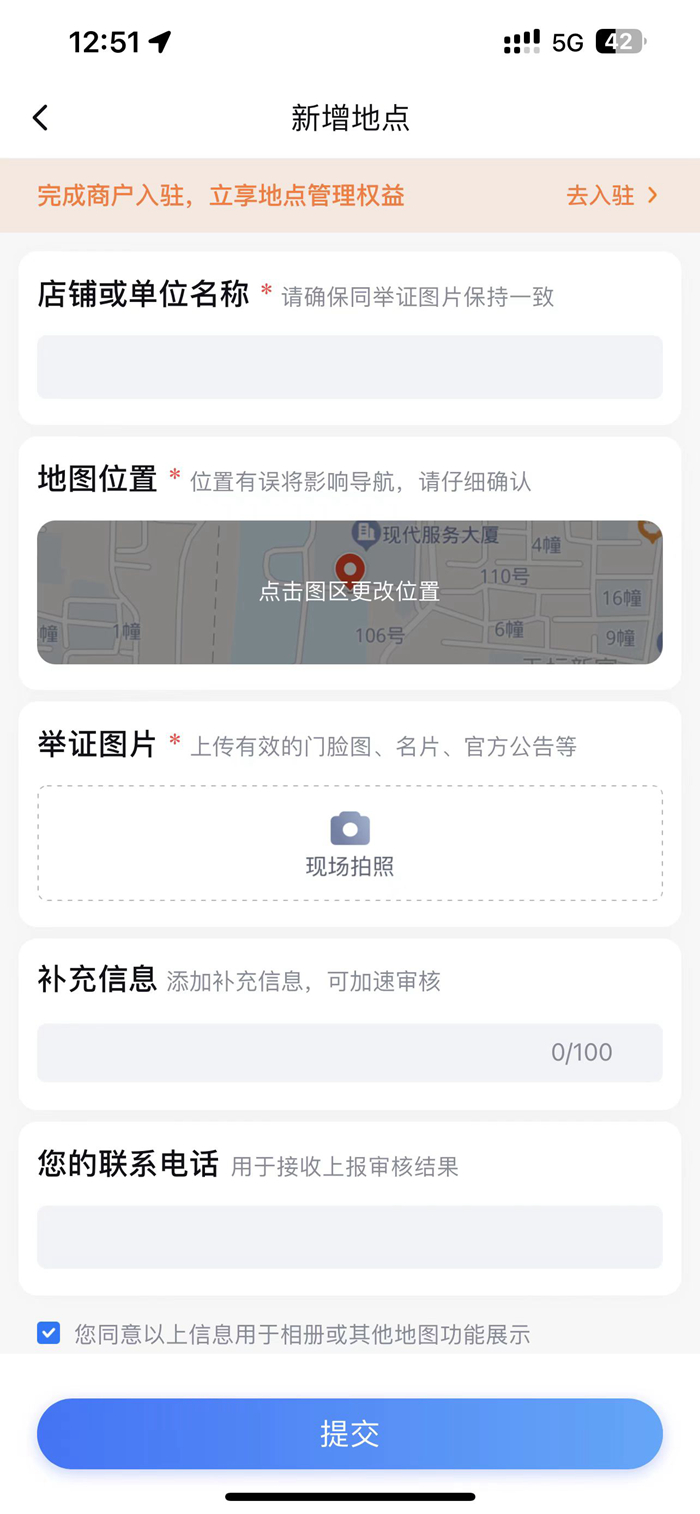Image resolution: width=700 pixels, height=1514 pixels.
Task: Go back using the arrow
Action: coord(40,118)
